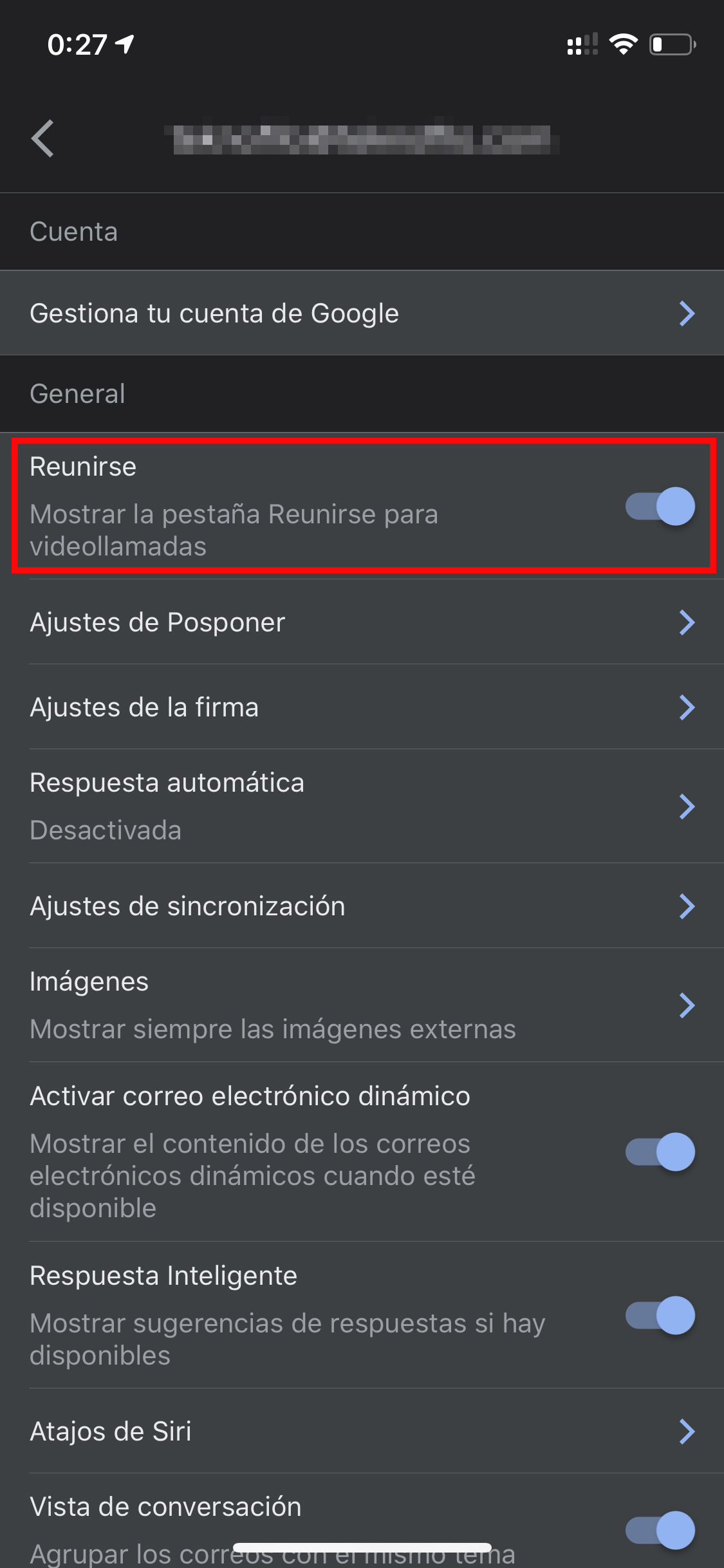
Task: Open Atajos de Siri
Action: [362, 1432]
